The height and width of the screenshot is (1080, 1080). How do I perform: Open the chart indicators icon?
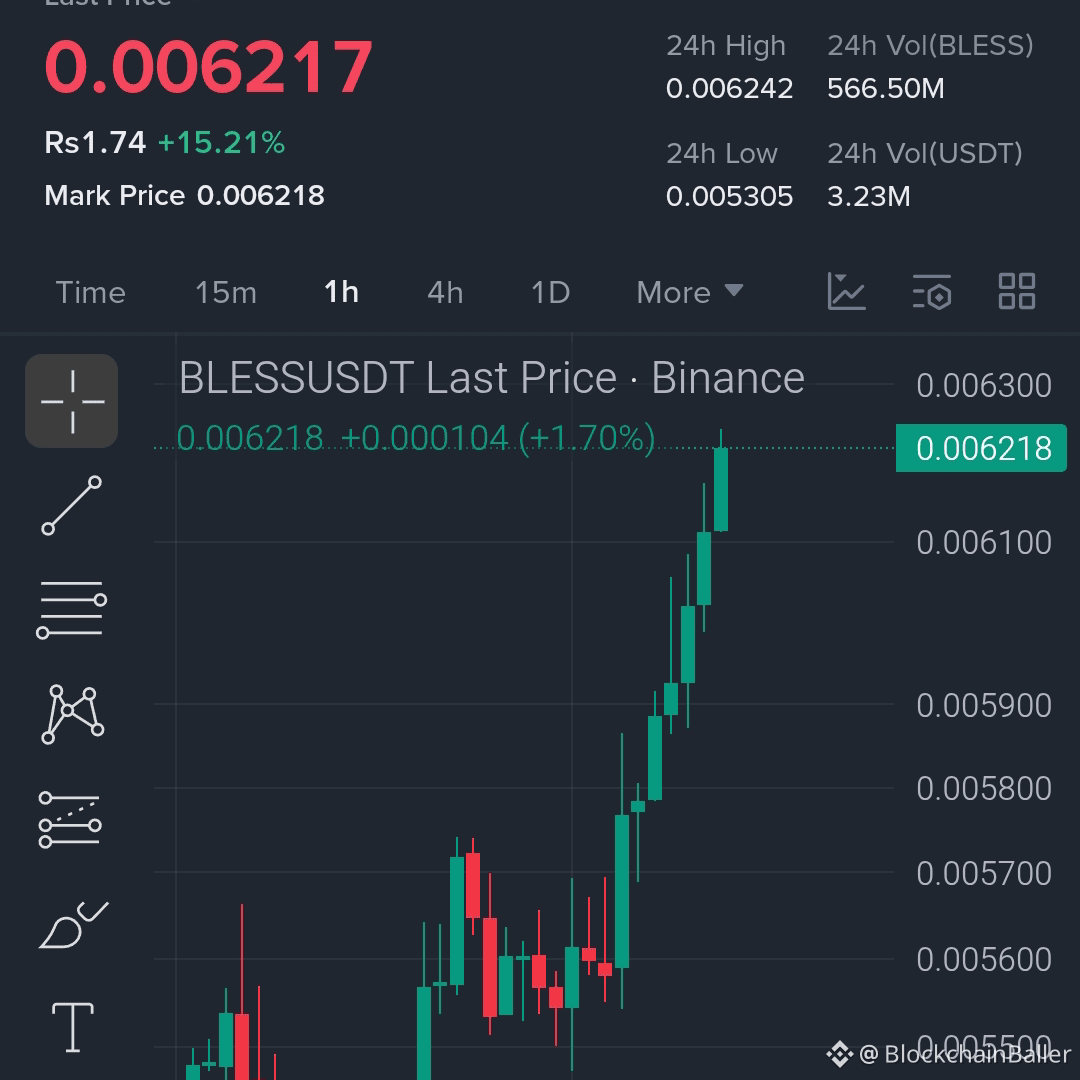click(846, 292)
